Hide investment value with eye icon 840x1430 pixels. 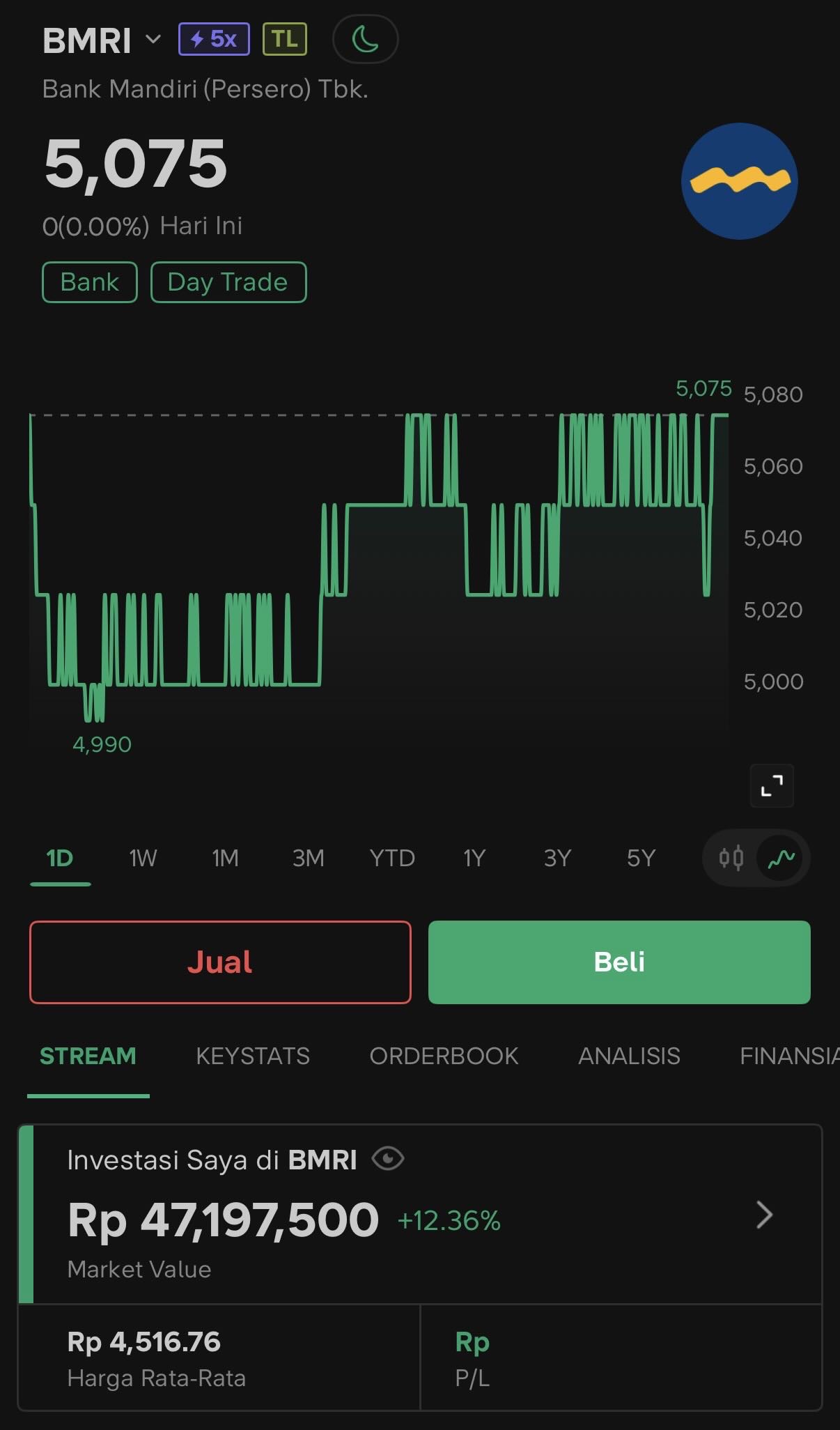click(x=388, y=1159)
